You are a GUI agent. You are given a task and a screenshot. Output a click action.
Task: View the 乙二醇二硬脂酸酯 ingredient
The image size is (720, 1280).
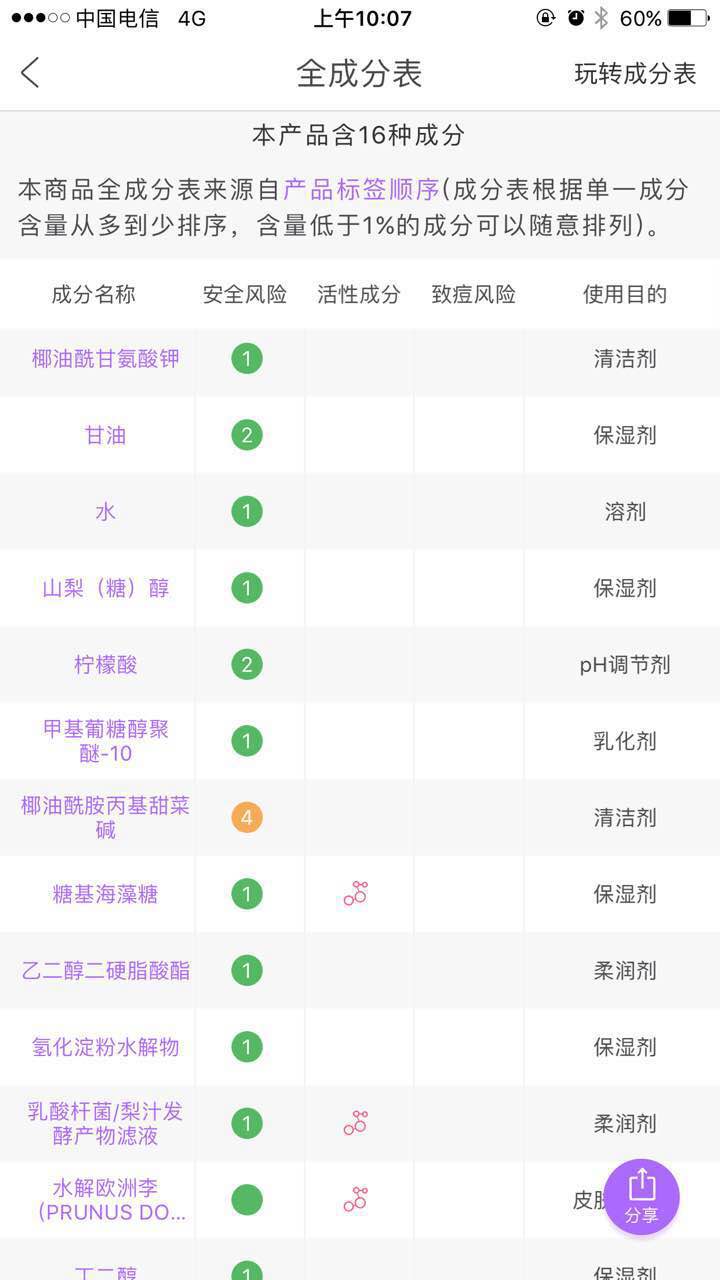pyautogui.click(x=105, y=970)
